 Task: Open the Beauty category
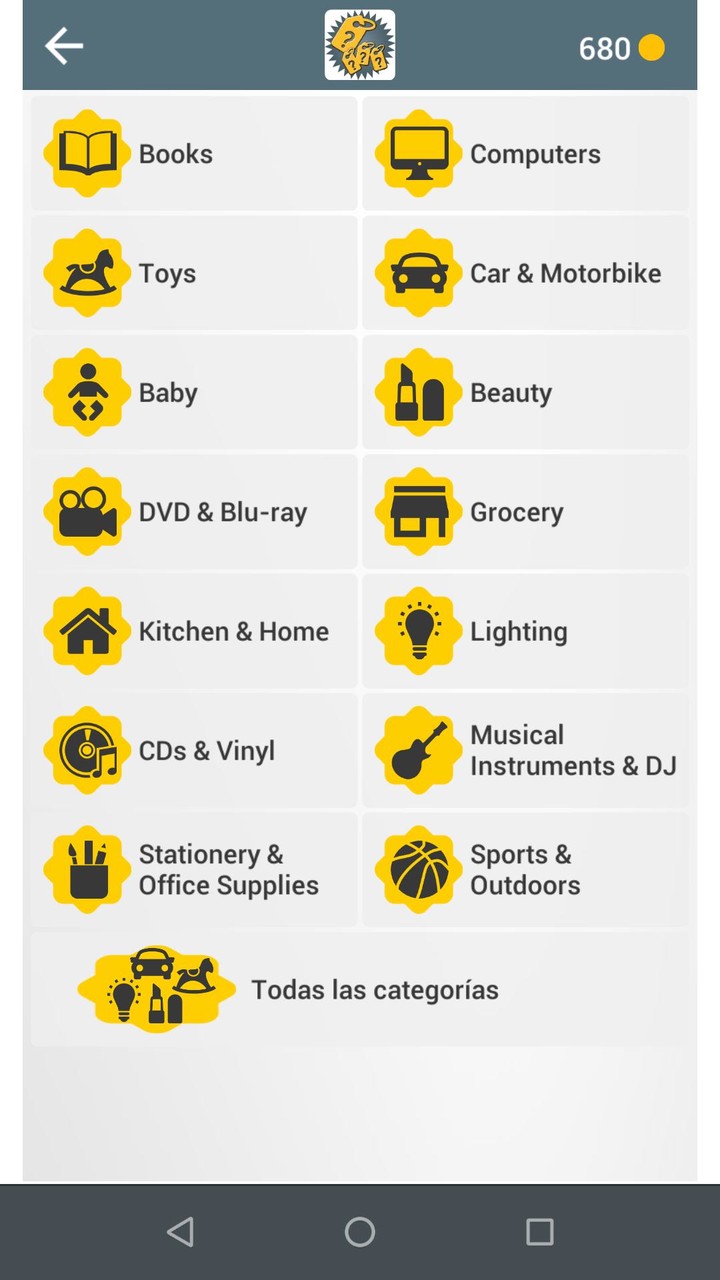525,393
